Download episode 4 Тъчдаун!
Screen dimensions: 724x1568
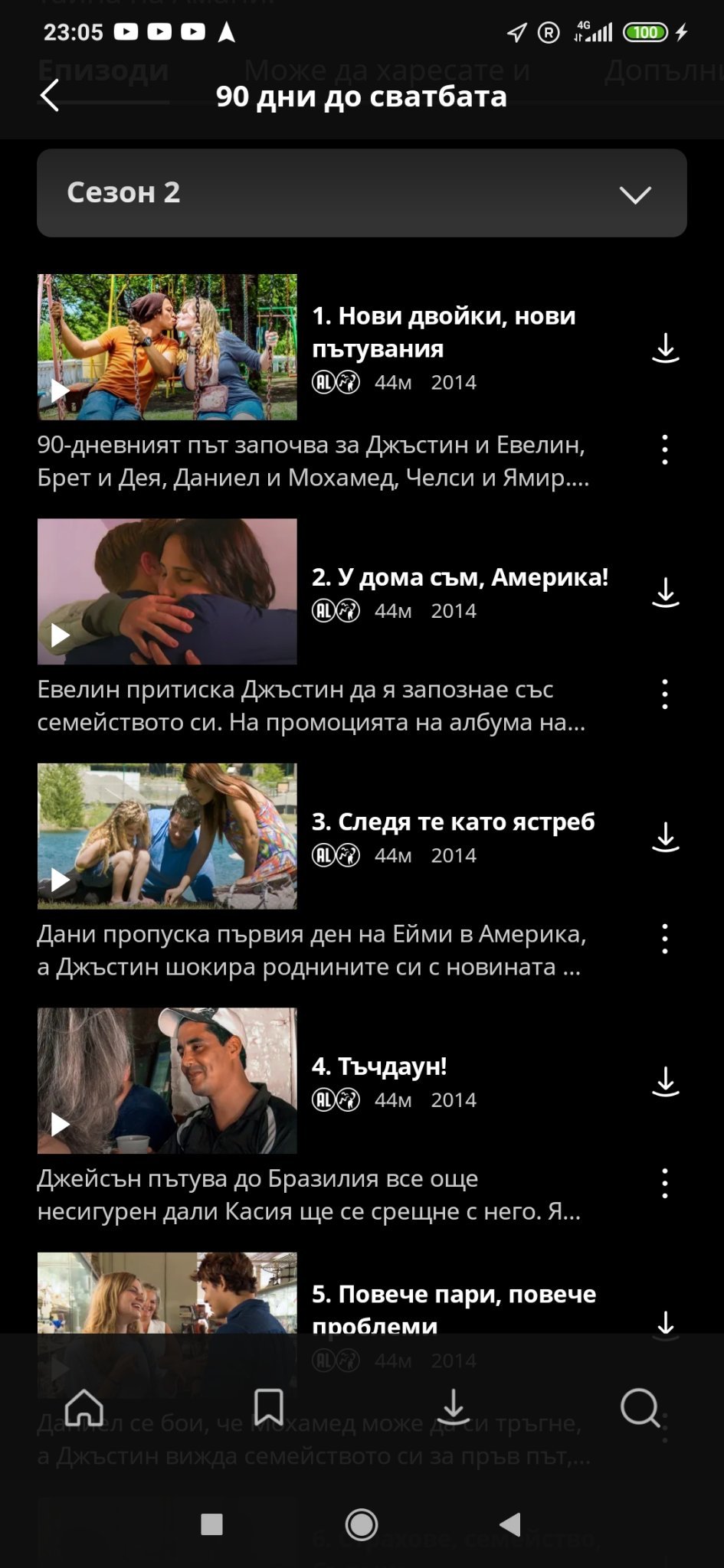(665, 1082)
